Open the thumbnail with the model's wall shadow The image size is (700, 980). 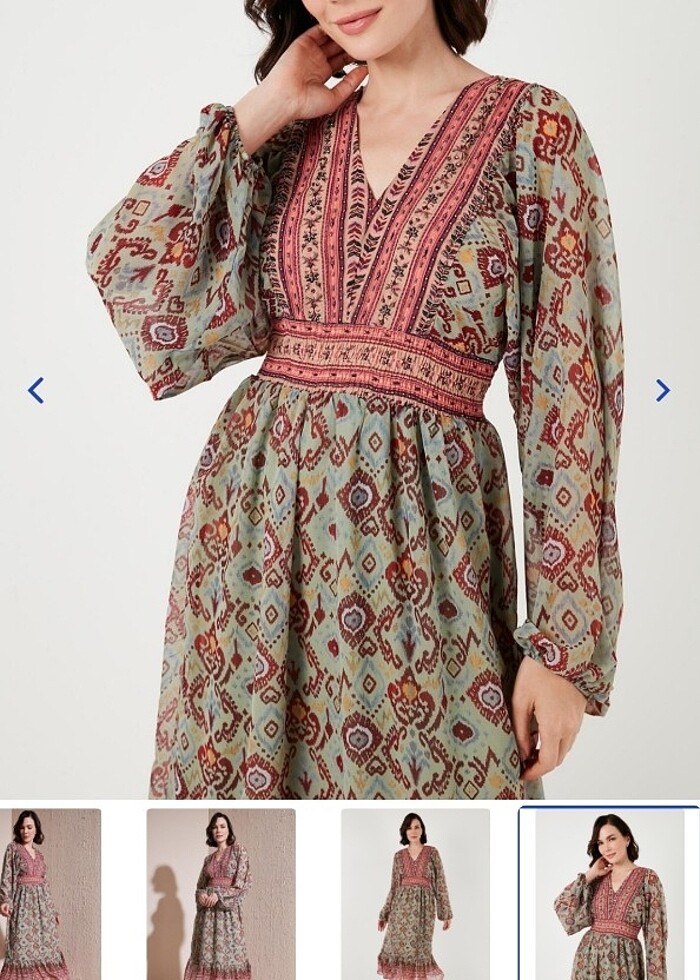coord(221,893)
